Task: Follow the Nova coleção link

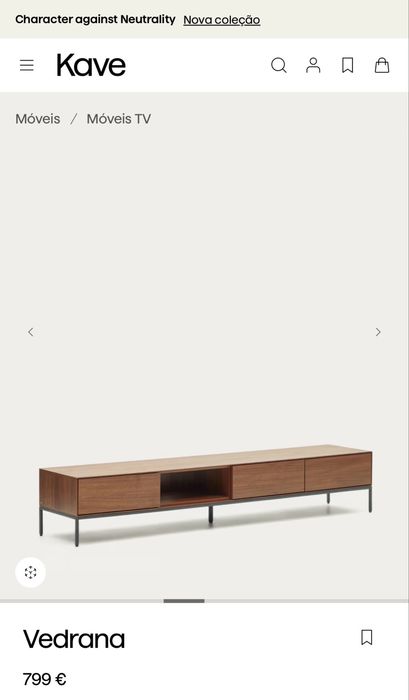Action: (x=221, y=20)
